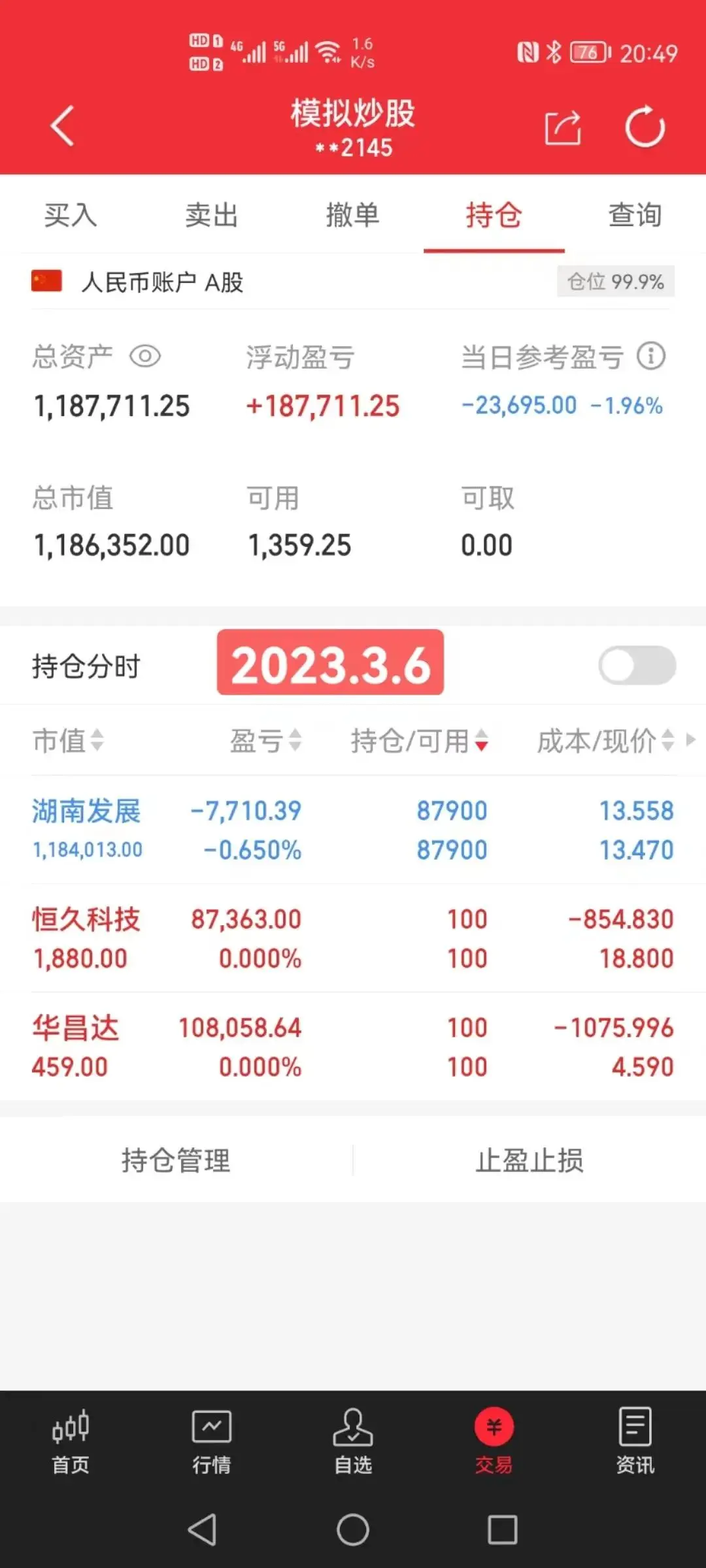Refresh the account data
706x1568 pixels.
pyautogui.click(x=645, y=127)
